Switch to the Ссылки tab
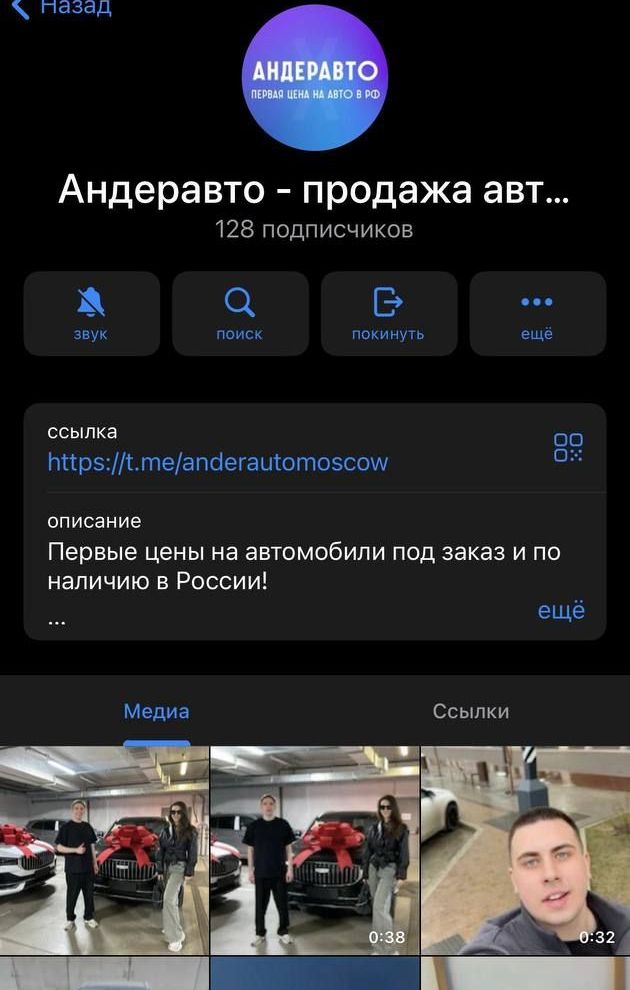 pos(471,711)
